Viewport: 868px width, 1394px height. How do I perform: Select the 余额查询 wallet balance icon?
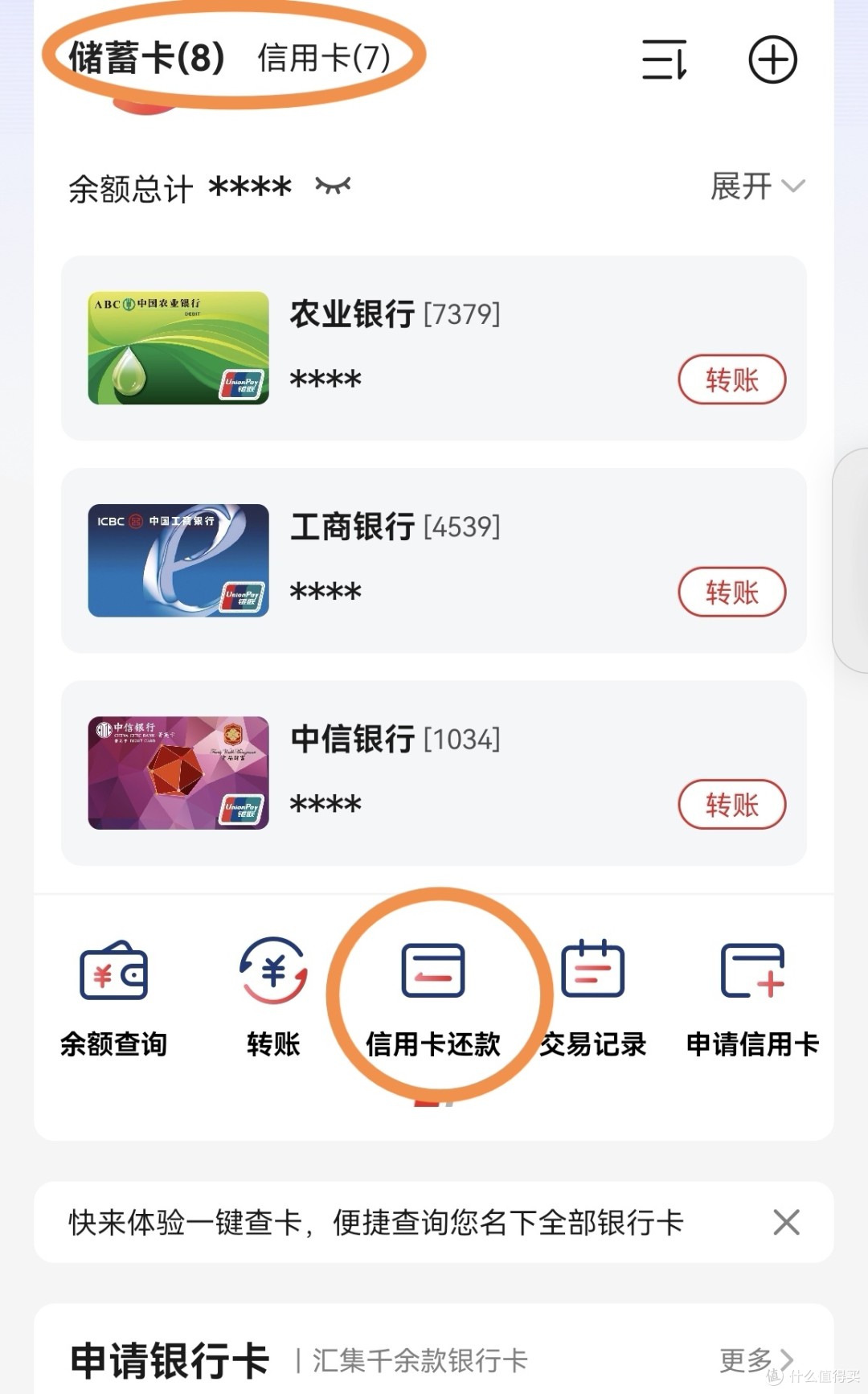pyautogui.click(x=113, y=997)
